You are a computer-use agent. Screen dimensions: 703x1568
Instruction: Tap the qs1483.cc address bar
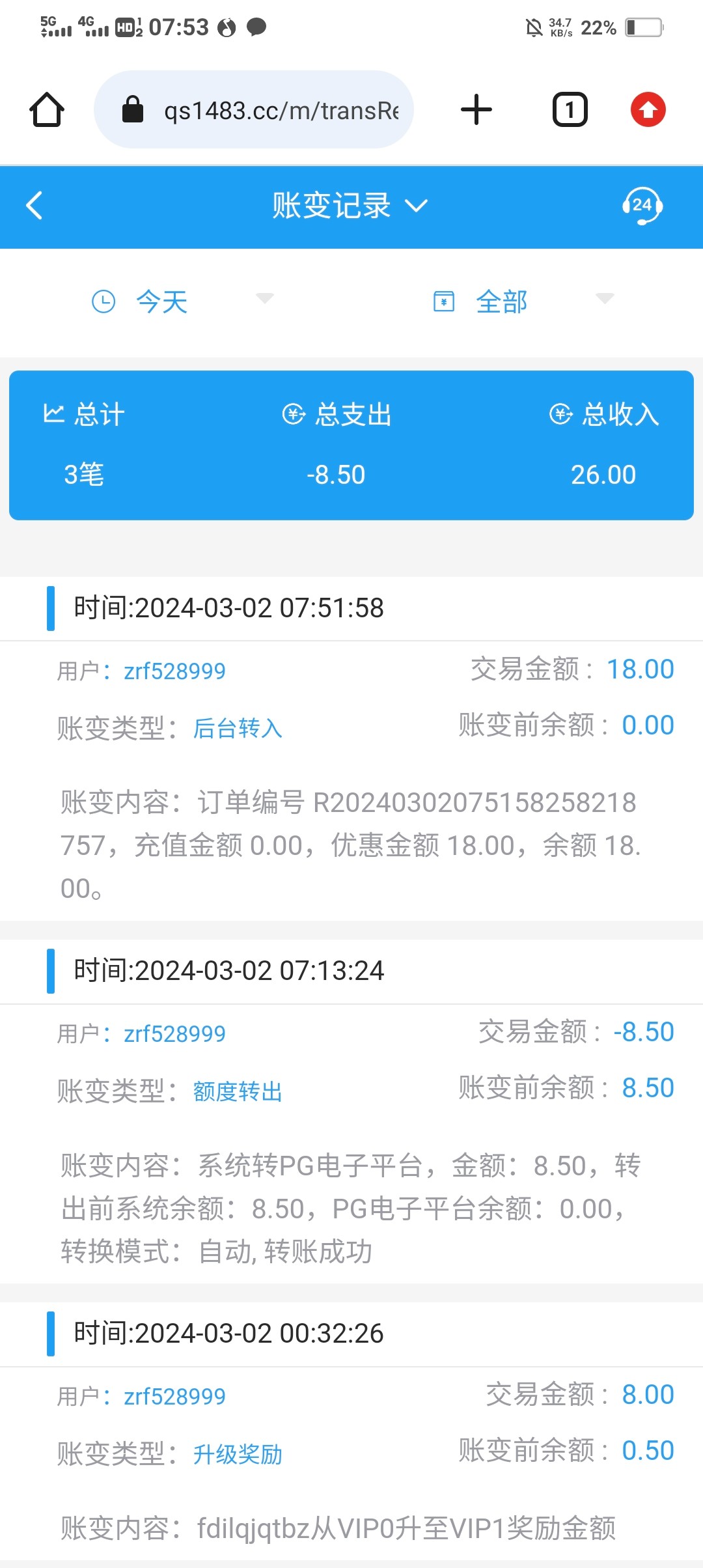[x=254, y=109]
